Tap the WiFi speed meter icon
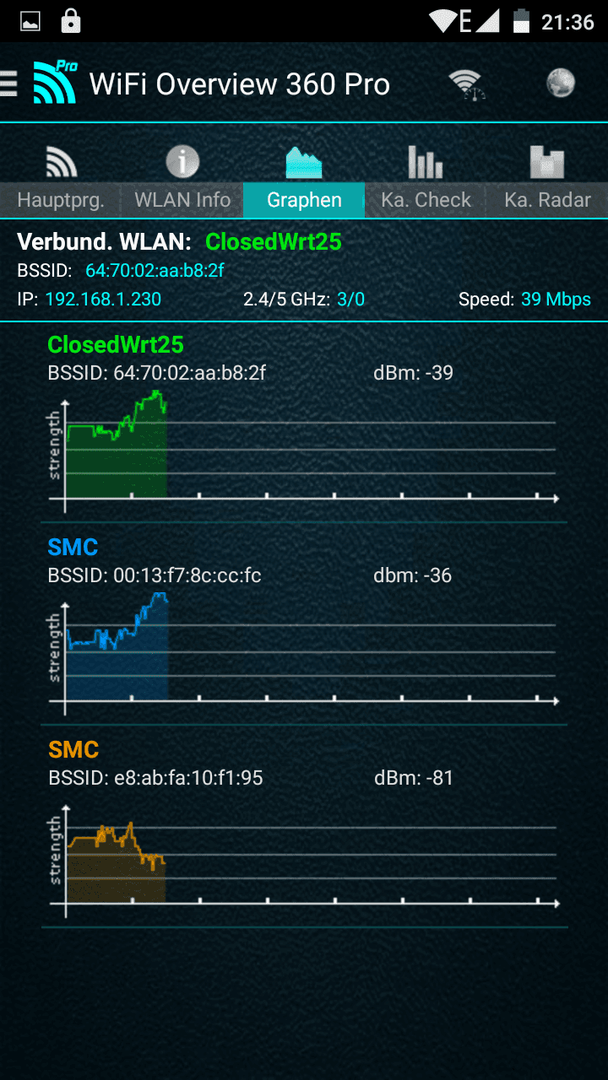608x1080 pixels. click(x=467, y=85)
